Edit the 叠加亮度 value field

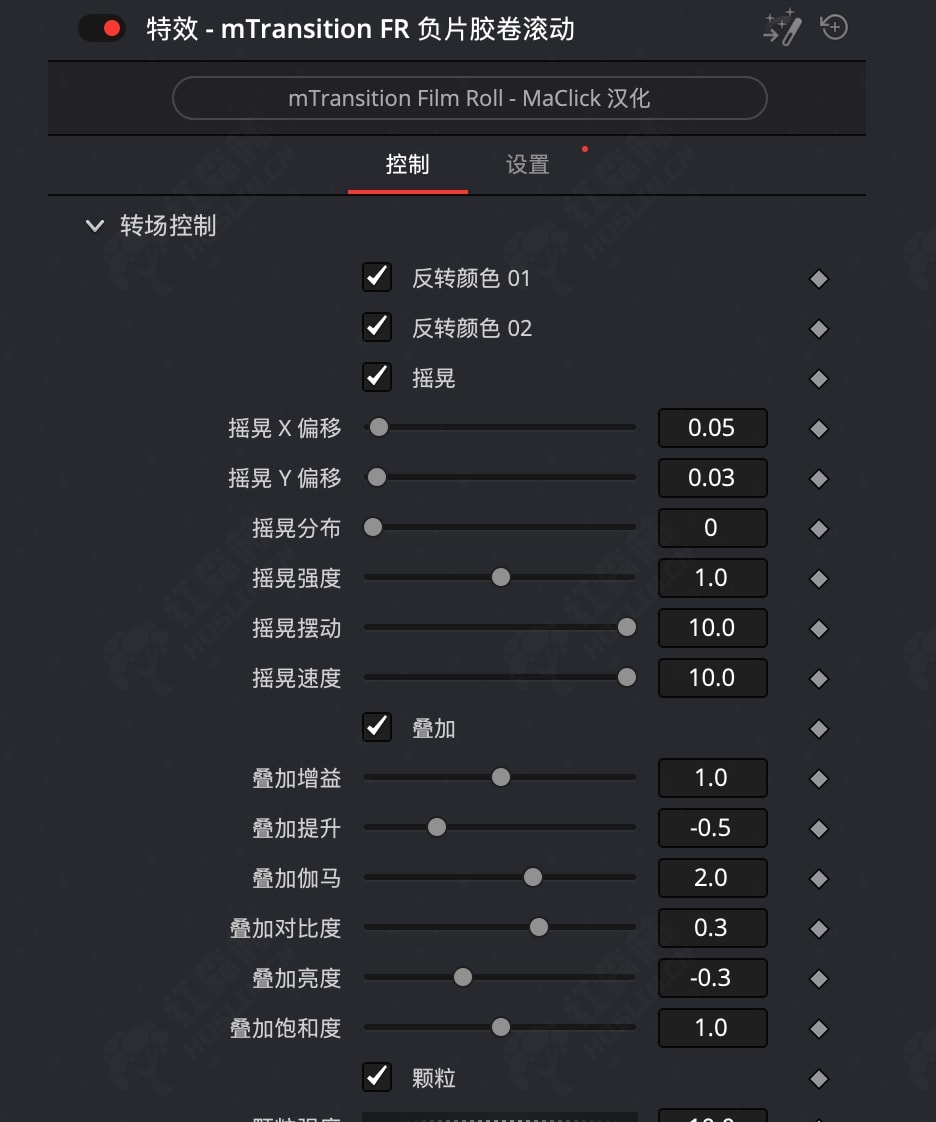712,978
